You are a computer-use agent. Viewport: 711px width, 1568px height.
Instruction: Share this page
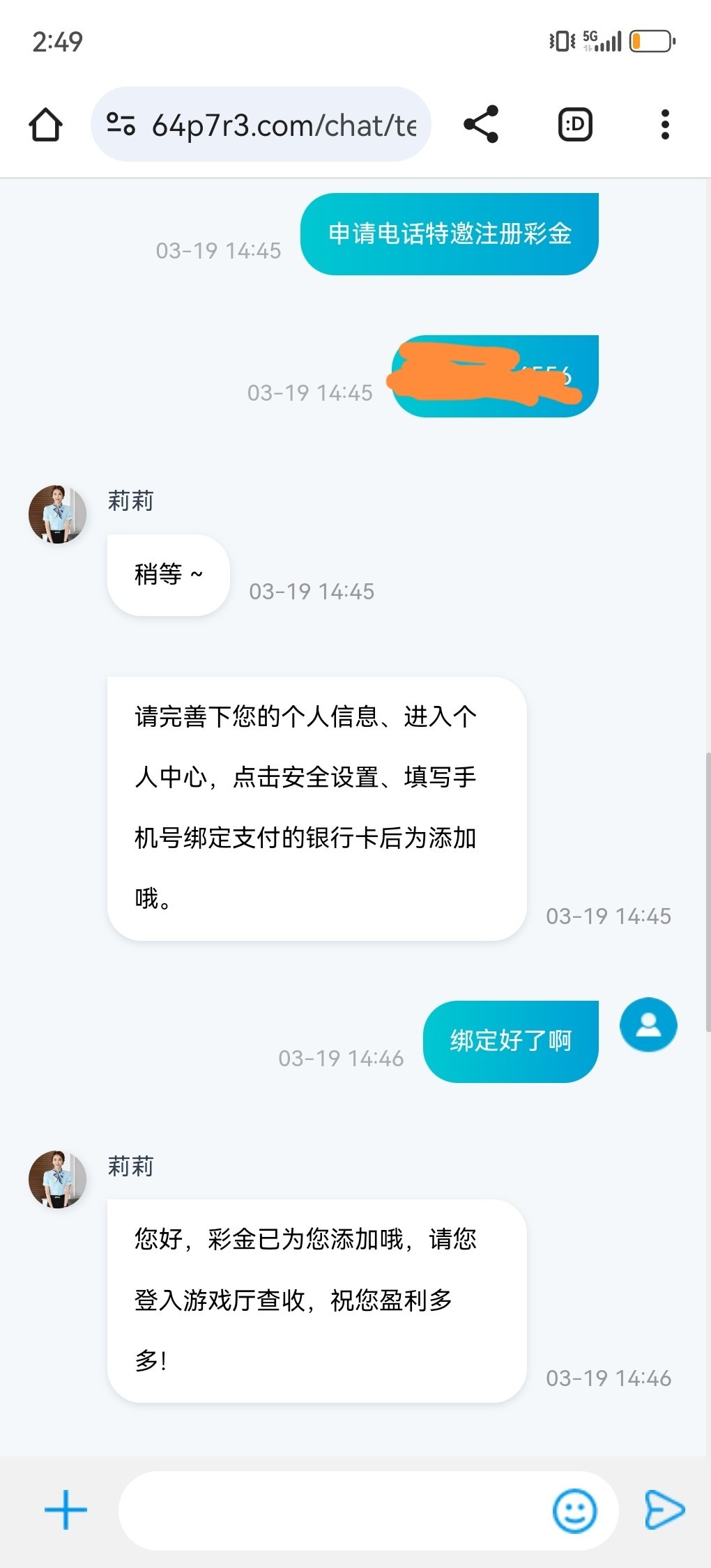pos(481,125)
